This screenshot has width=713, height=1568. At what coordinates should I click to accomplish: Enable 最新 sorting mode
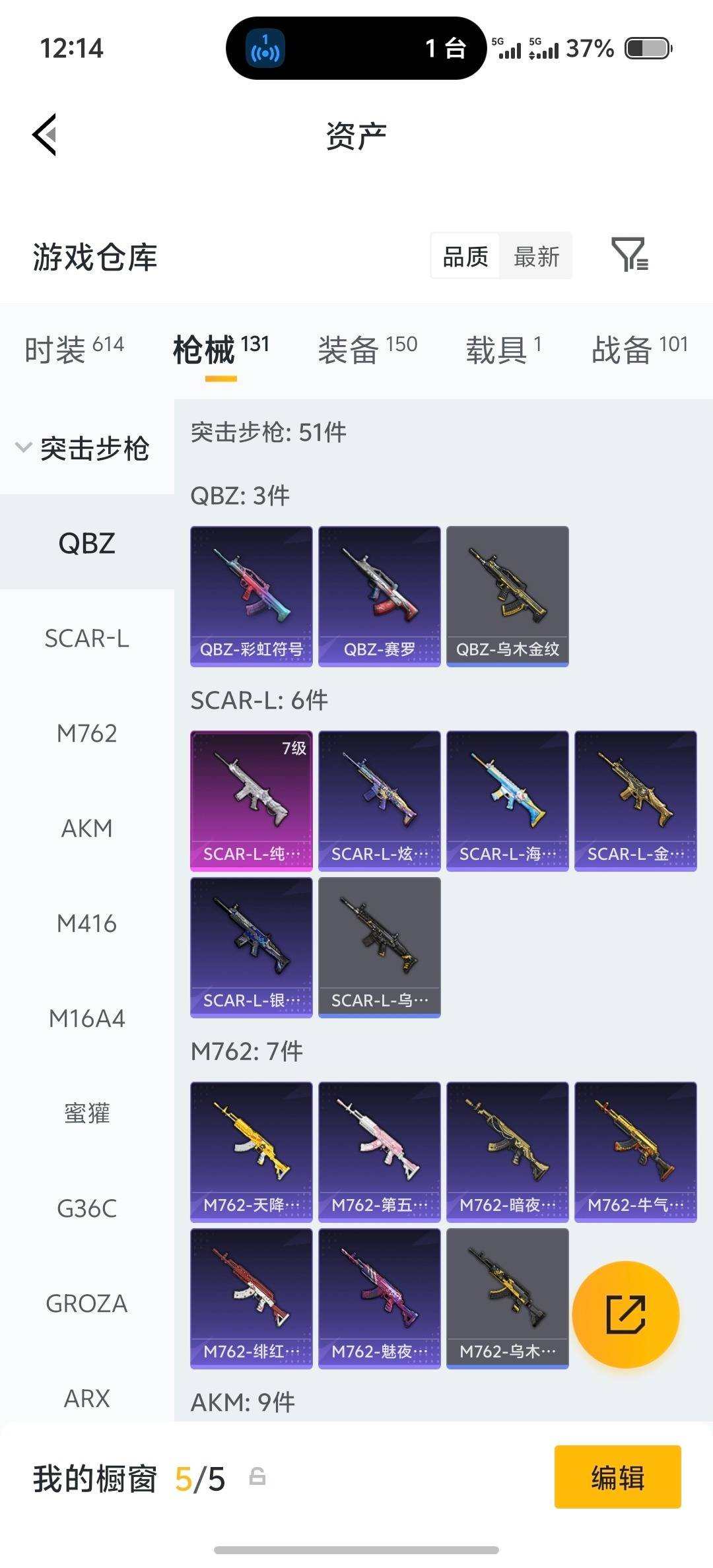pyautogui.click(x=537, y=256)
